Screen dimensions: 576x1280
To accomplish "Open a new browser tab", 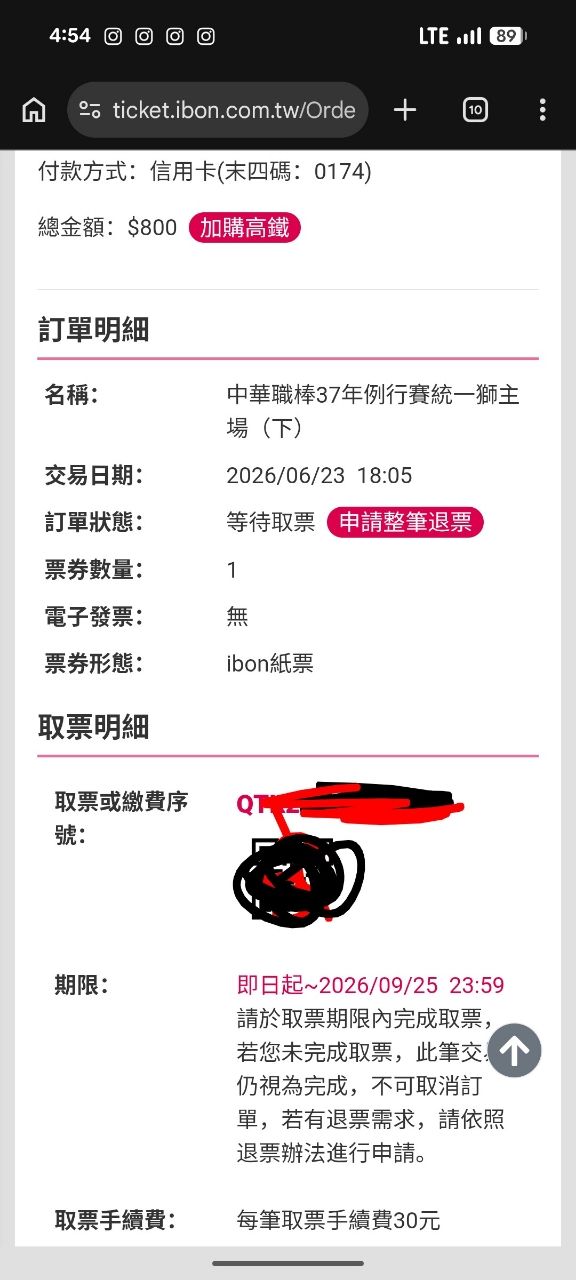I will [405, 110].
